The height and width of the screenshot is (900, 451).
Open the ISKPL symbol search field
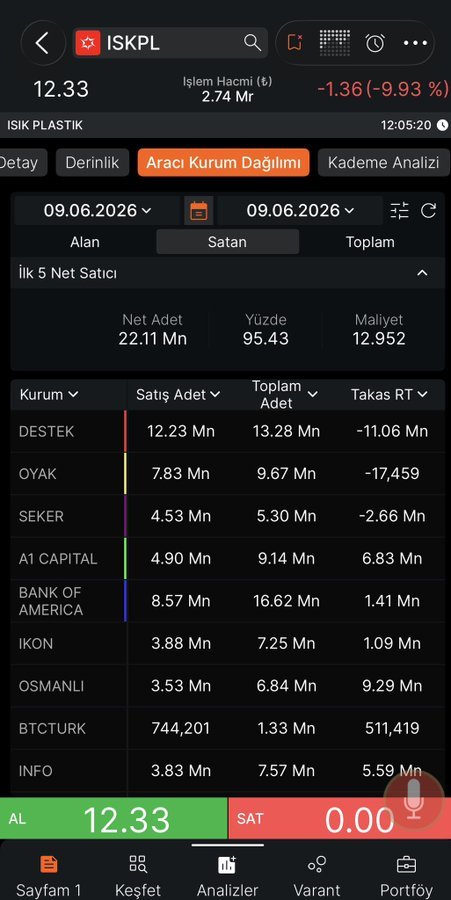coord(170,43)
